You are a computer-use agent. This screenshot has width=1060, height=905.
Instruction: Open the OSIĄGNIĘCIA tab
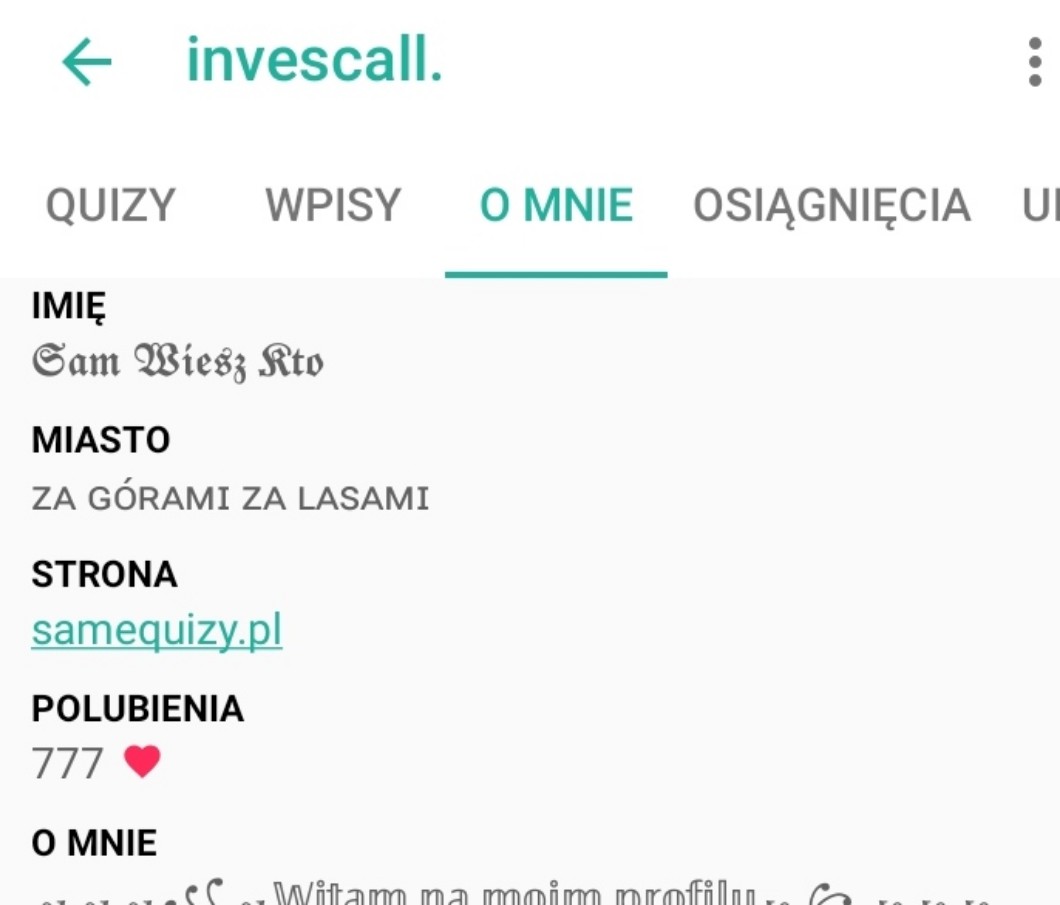click(x=831, y=205)
